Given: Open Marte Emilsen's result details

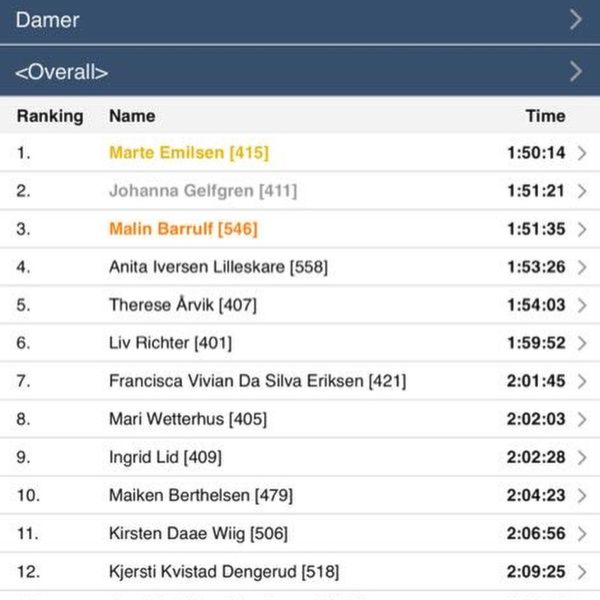Looking at the screenshot, I should [x=300, y=153].
